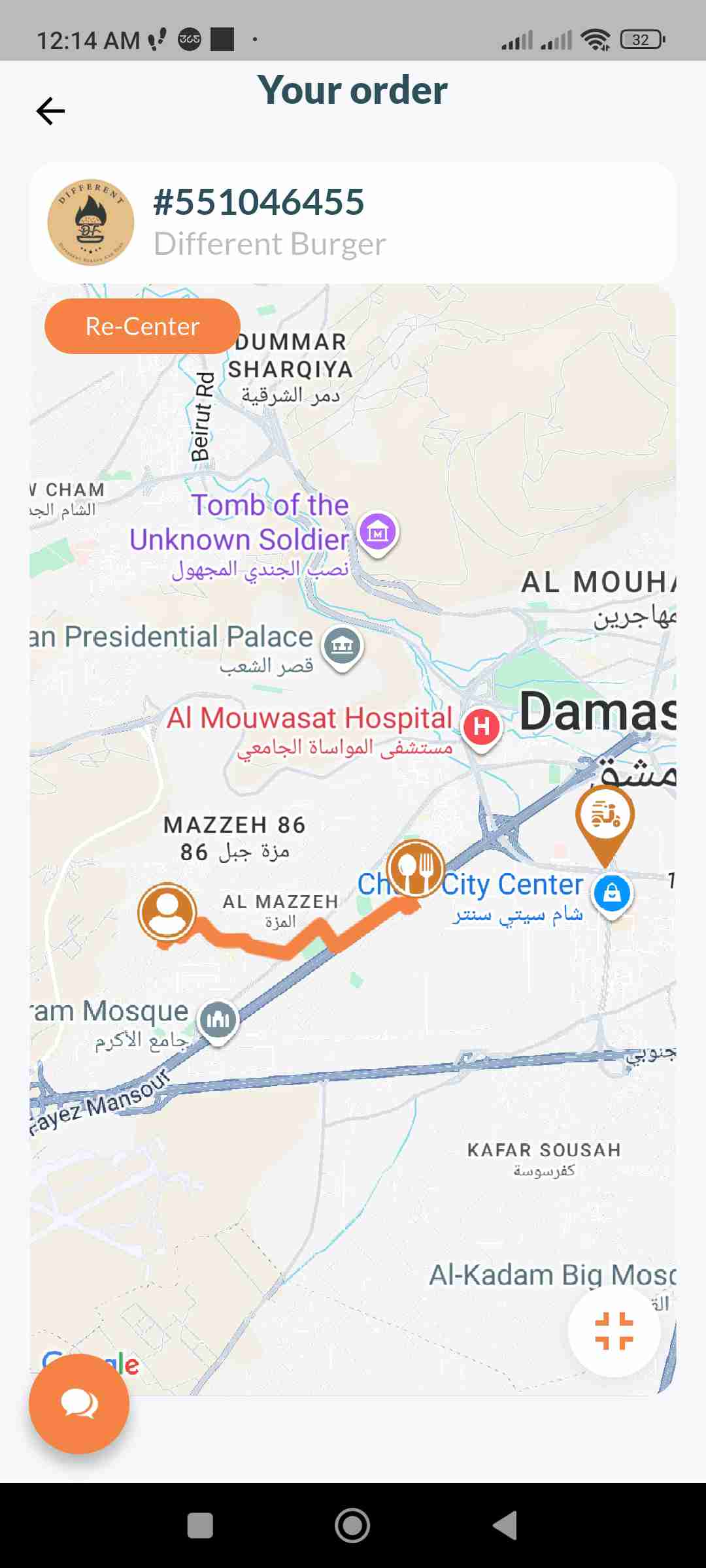
Task: Open the chat bubble button
Action: click(79, 1403)
